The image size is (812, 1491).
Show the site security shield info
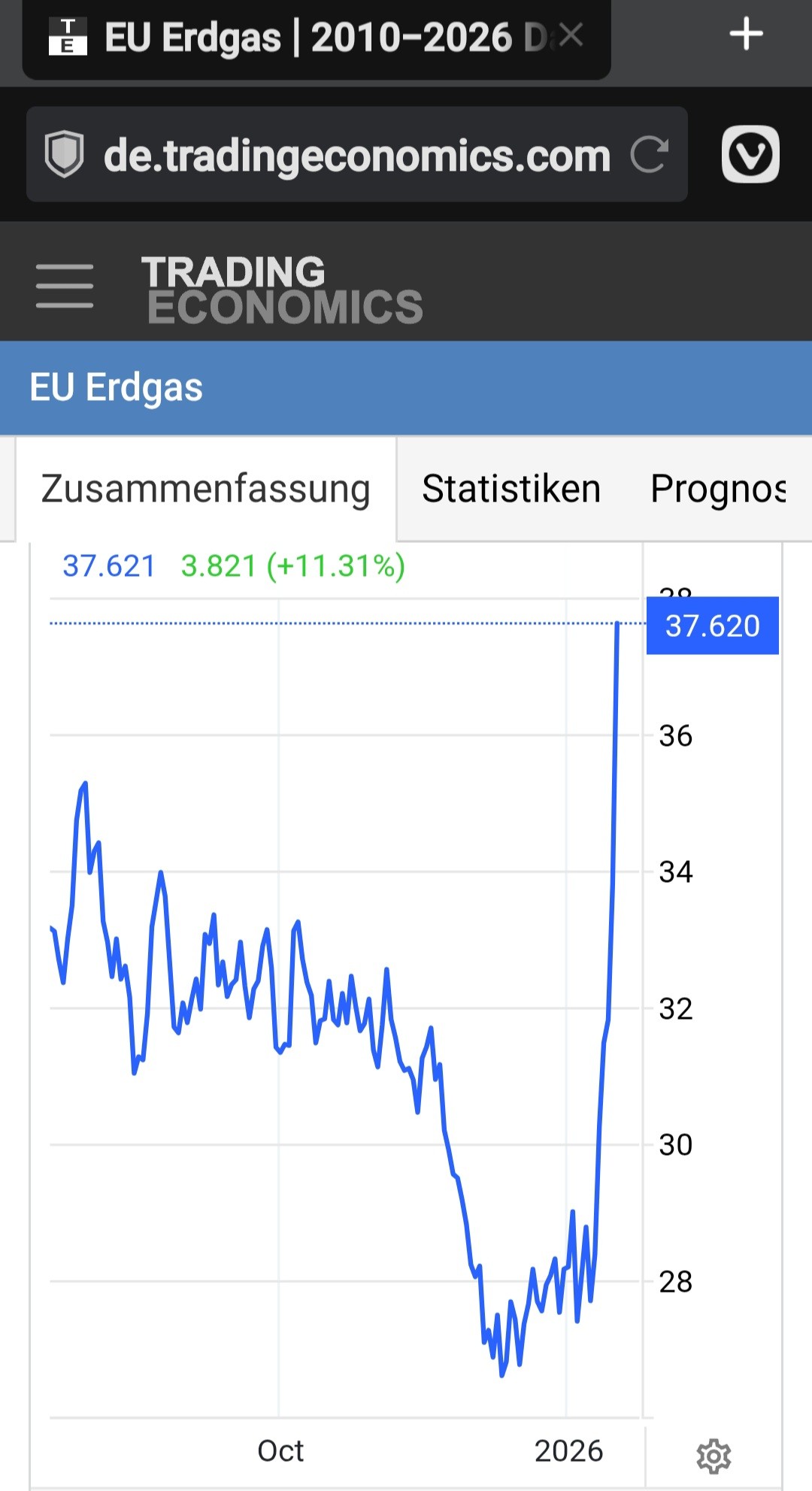pos(65,154)
